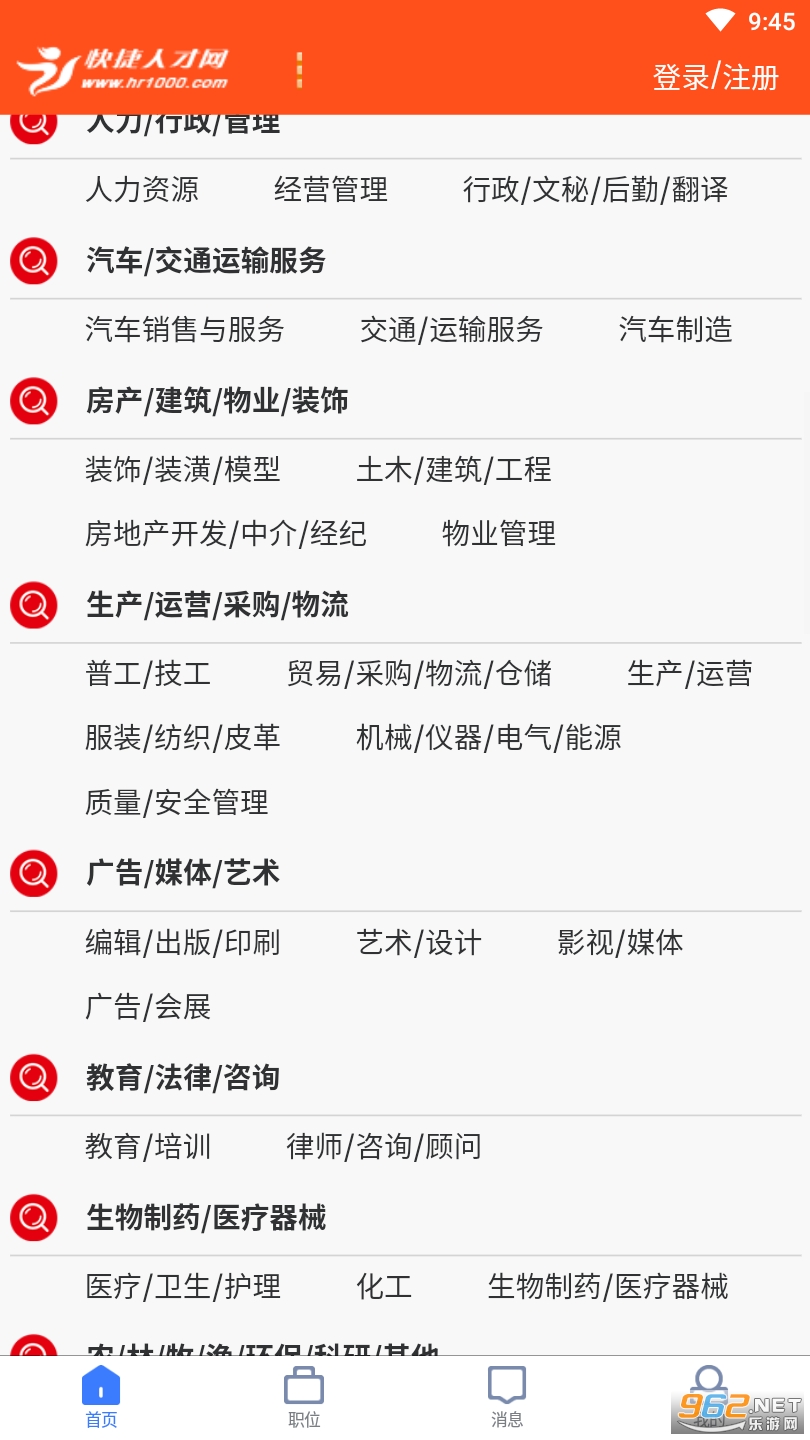Choose 汽车制造 job category
The width and height of the screenshot is (810, 1440).
(675, 329)
